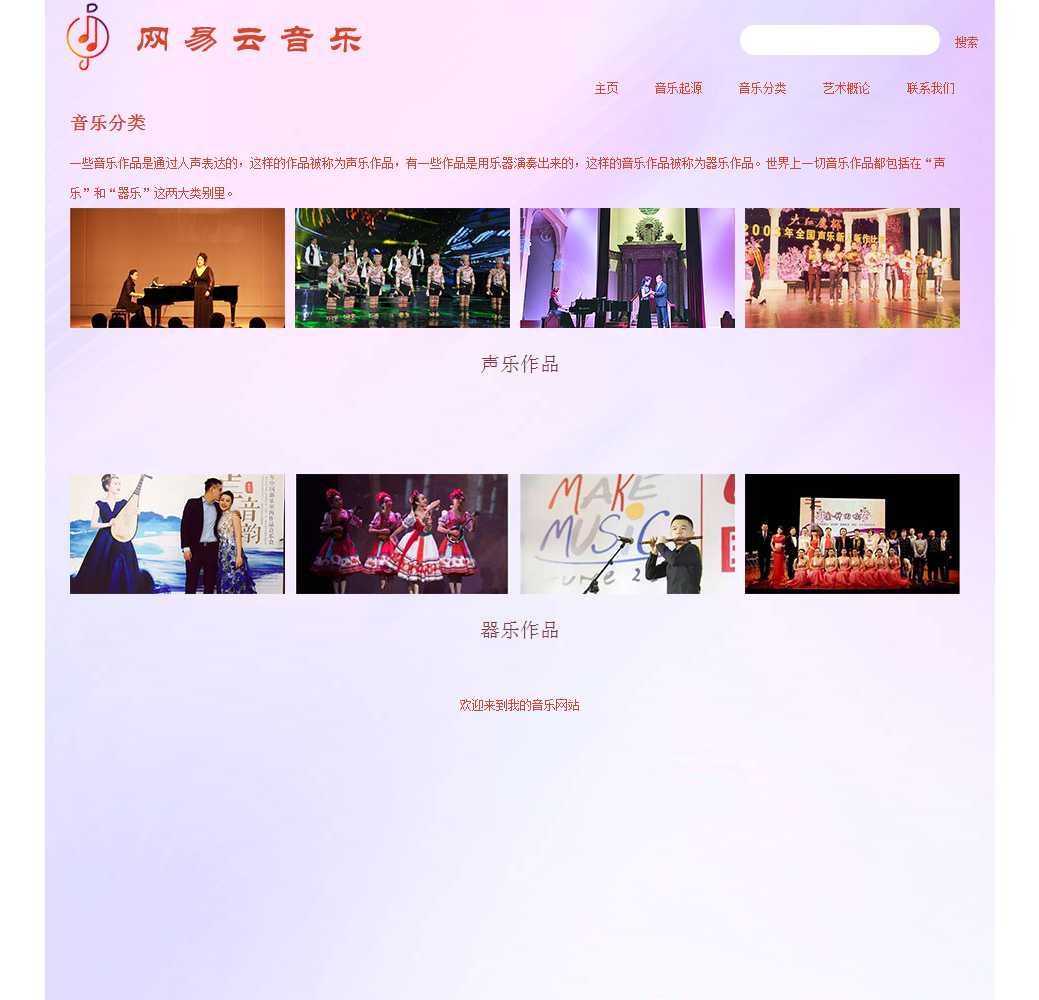Open the 联系我们 contact page
Image resolution: width=1039 pixels, height=1000 pixels.
click(x=930, y=89)
